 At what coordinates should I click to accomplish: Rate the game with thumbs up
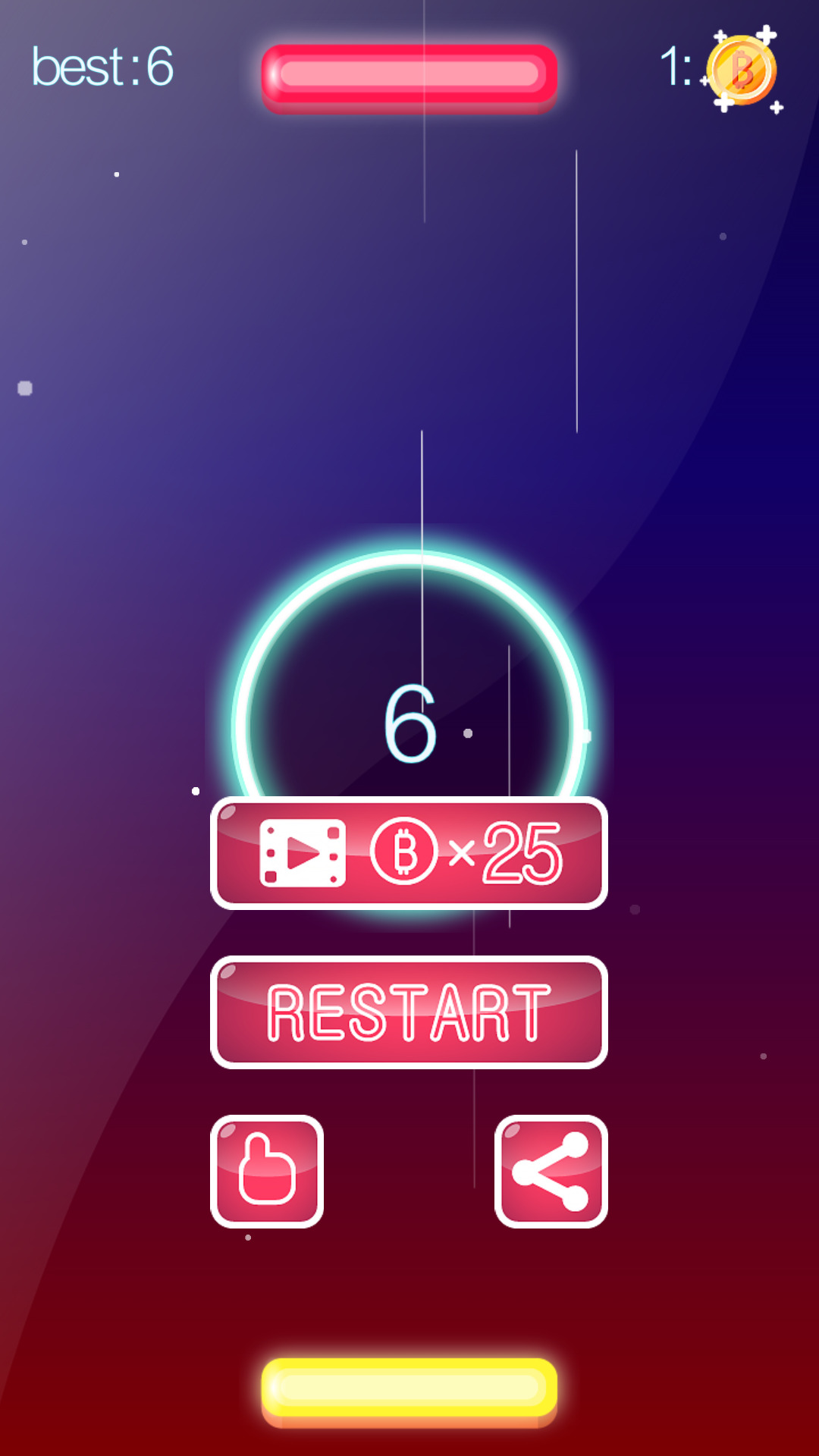(267, 1172)
